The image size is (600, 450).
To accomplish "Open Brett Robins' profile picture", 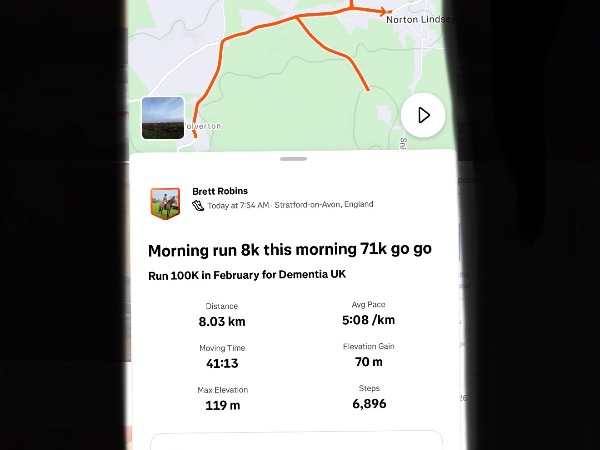I will click(164, 203).
